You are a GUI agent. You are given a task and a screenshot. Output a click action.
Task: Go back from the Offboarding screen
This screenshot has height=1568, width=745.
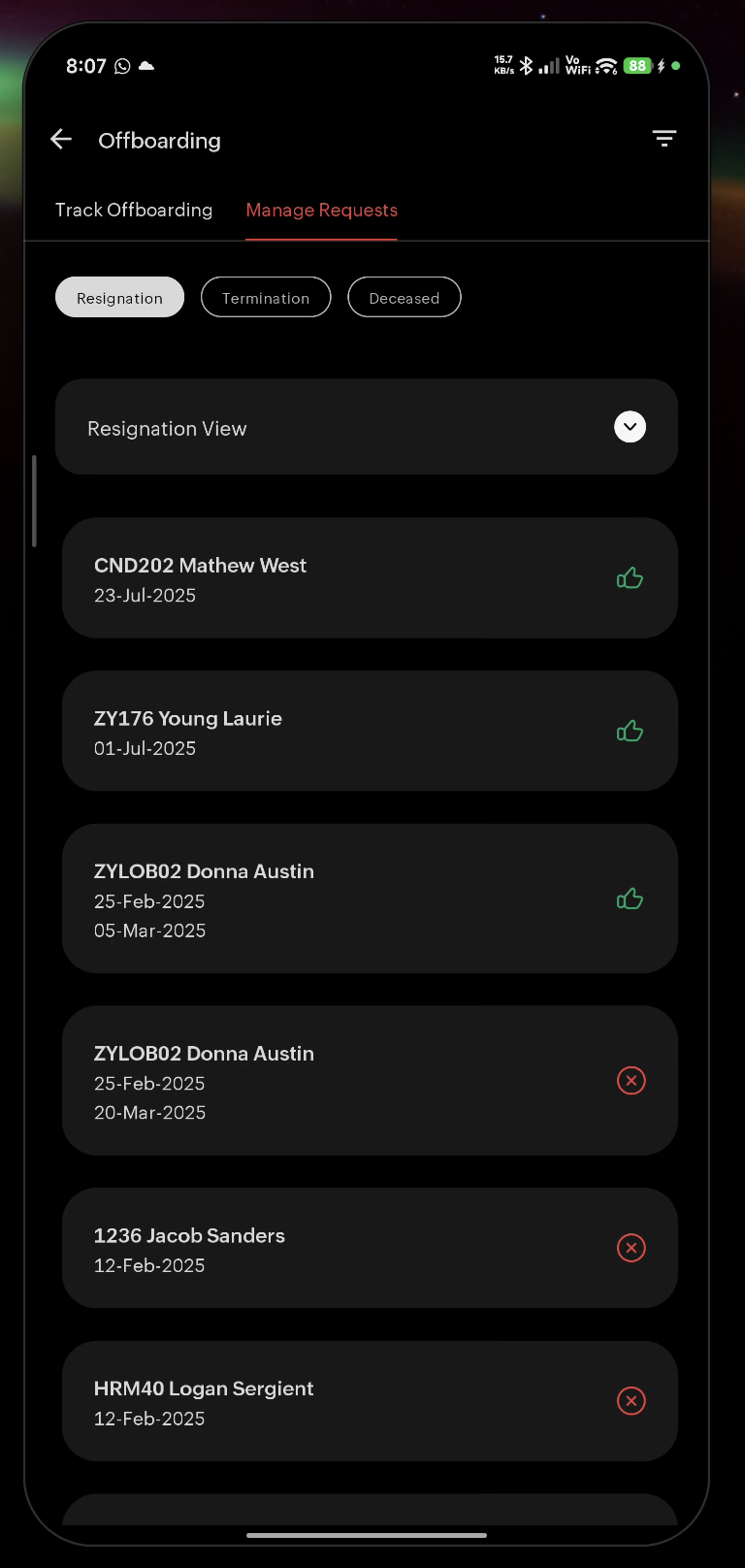click(x=61, y=140)
